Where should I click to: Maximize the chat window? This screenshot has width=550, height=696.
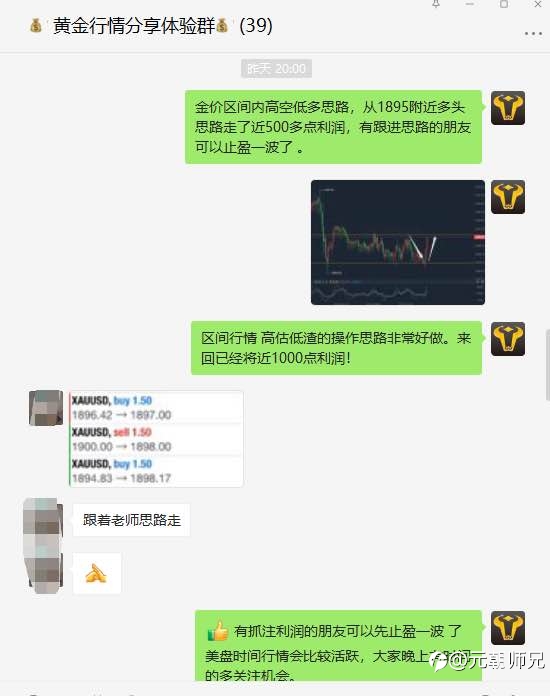point(504,4)
